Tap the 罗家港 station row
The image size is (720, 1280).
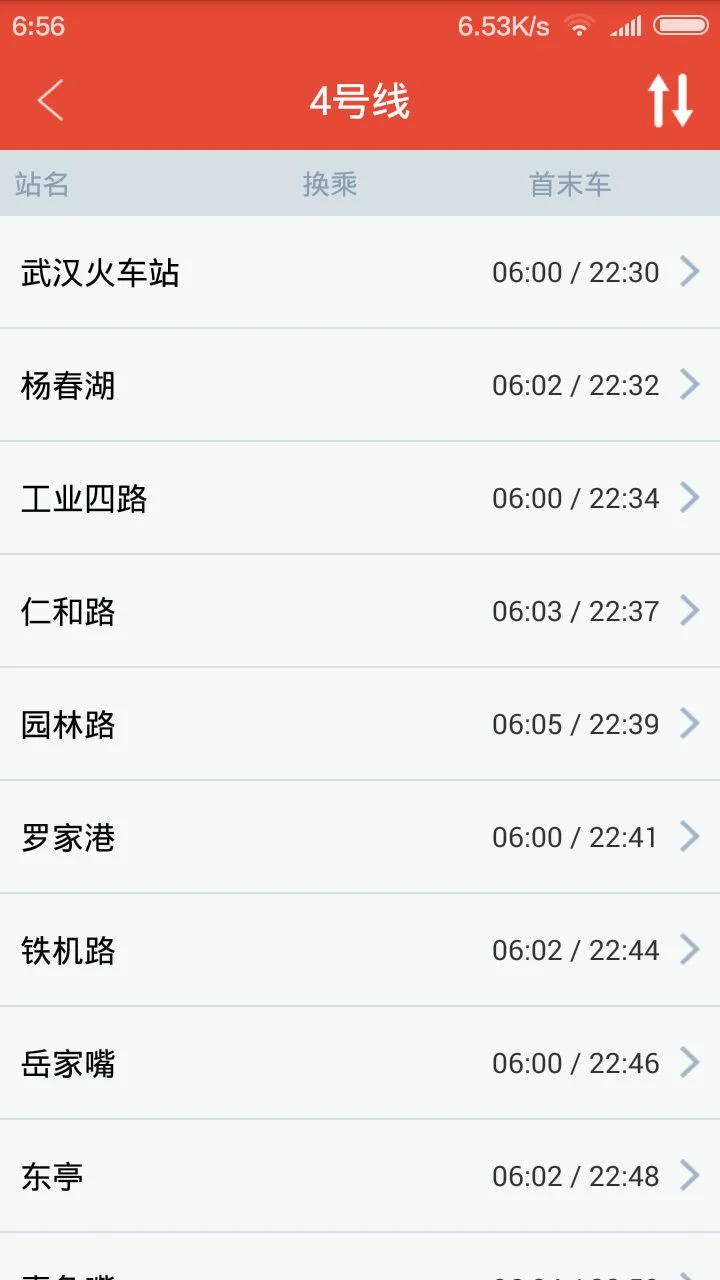point(360,837)
